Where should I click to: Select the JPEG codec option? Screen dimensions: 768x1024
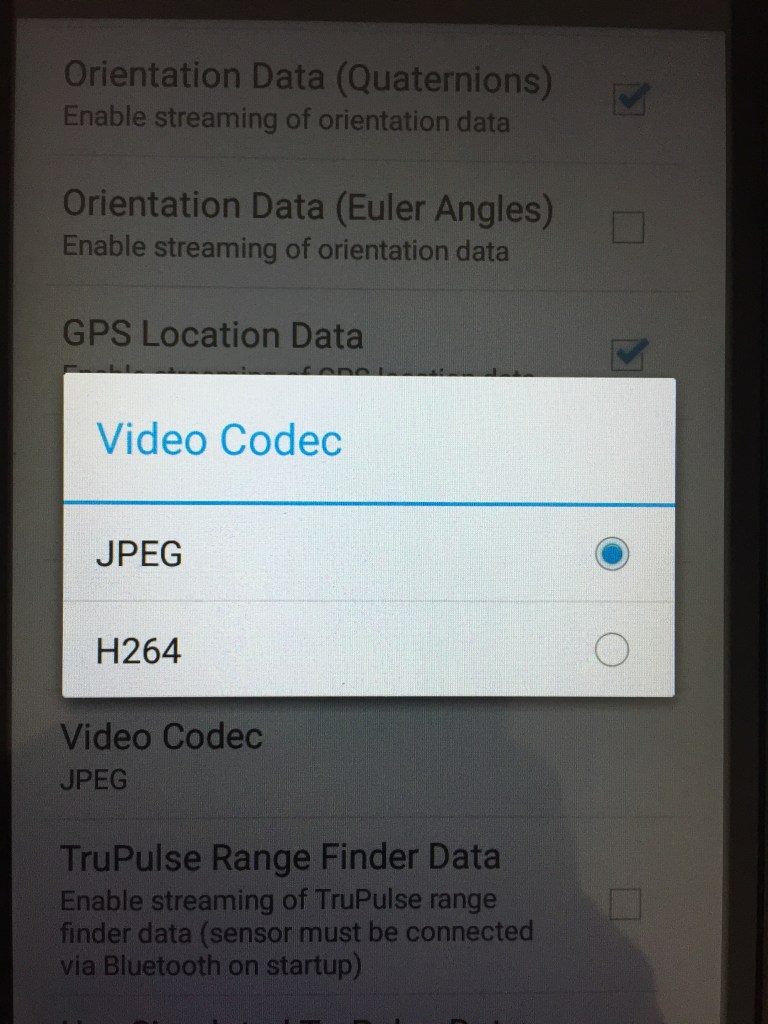coord(611,553)
